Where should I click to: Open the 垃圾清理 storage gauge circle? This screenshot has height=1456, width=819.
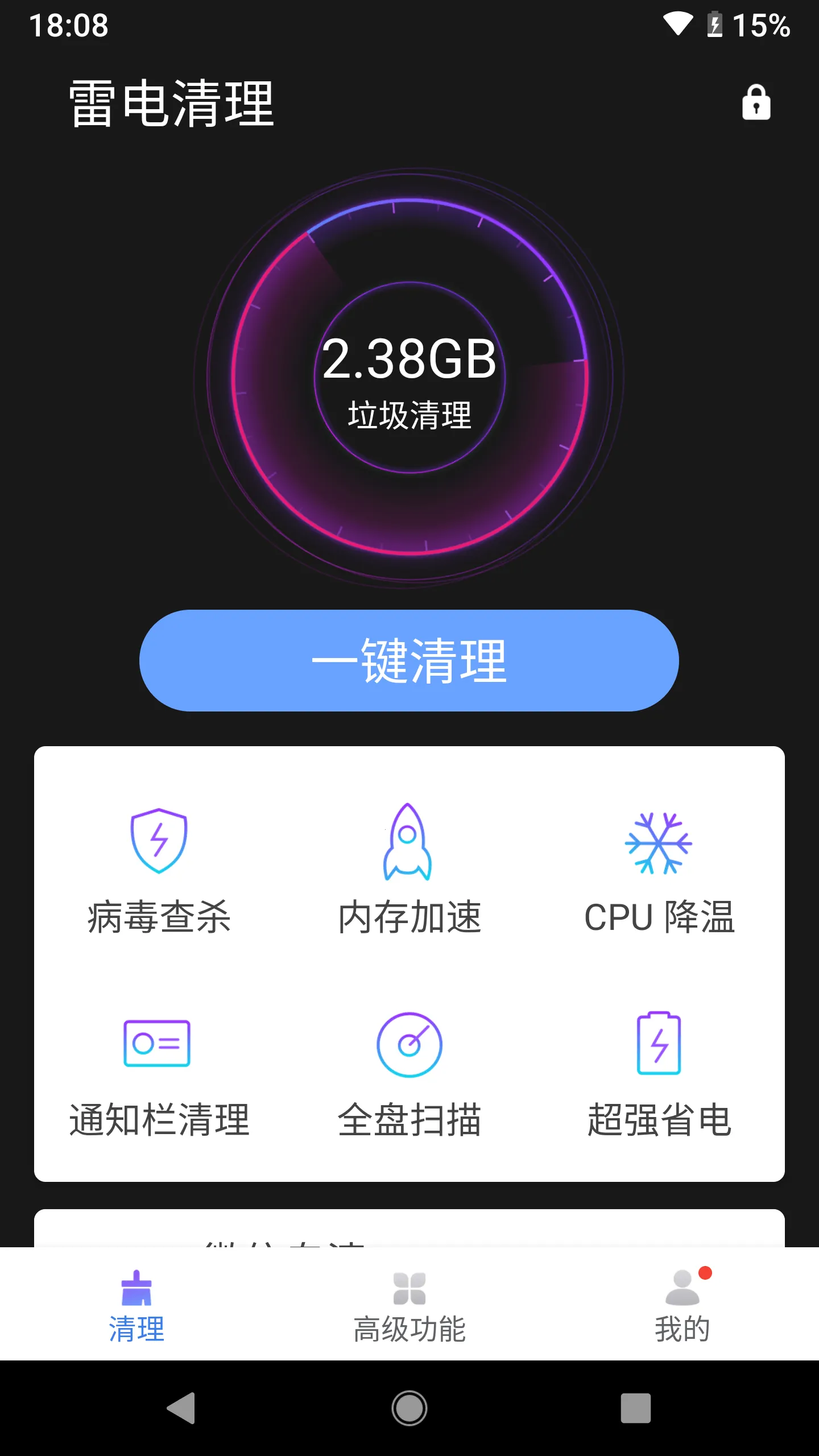(408, 381)
